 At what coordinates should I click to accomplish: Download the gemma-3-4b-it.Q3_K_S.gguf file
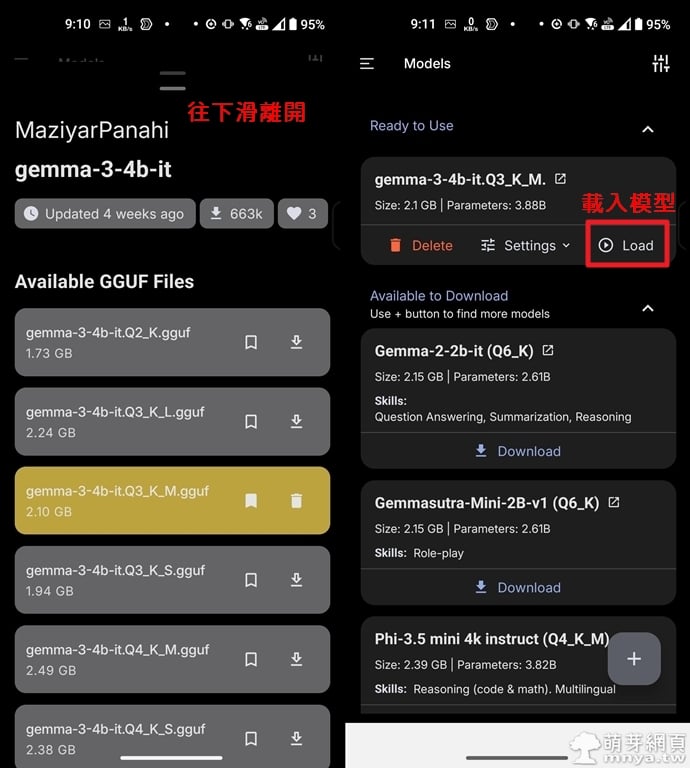(296, 579)
